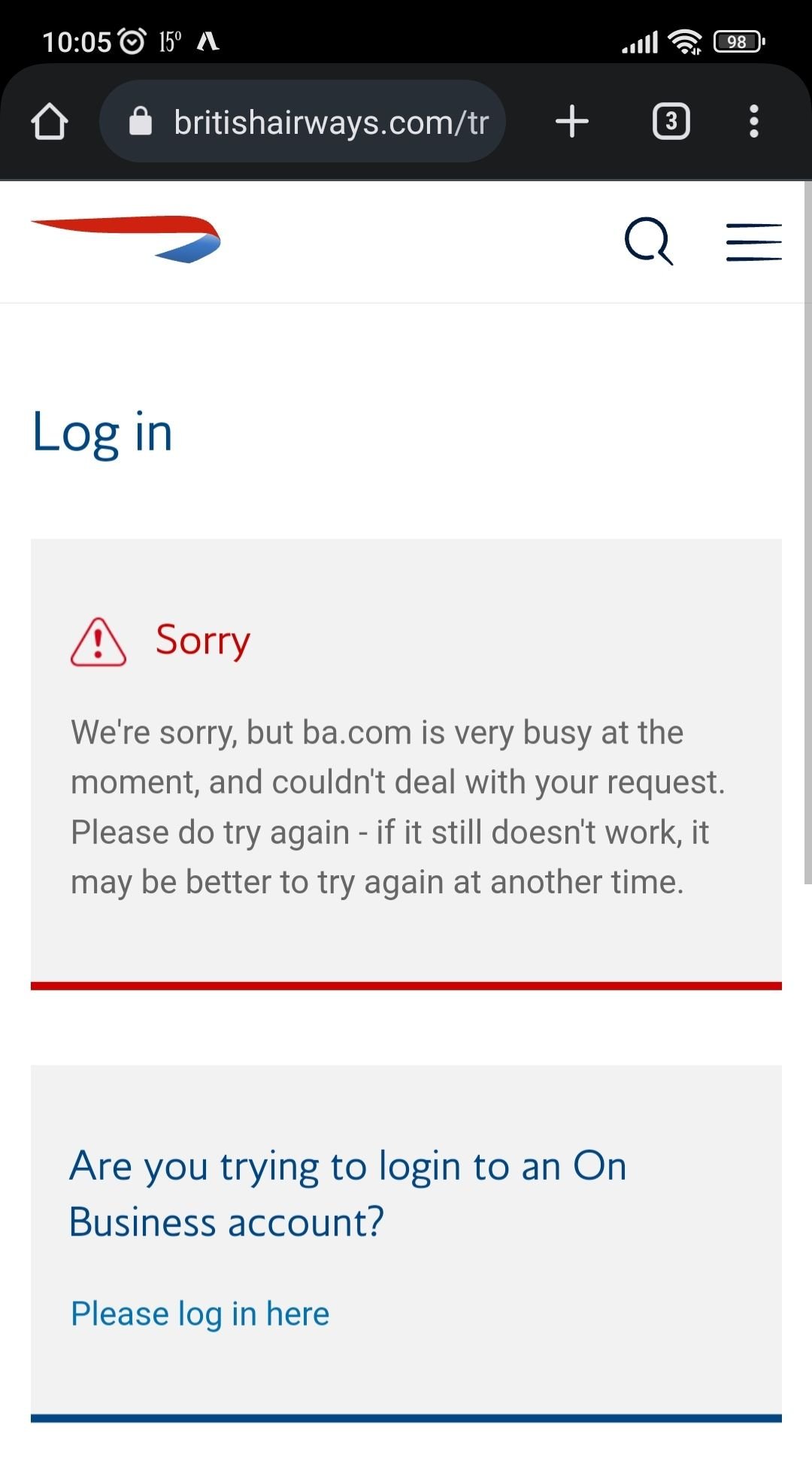Open the tab switcher showing 3 tabs
This screenshot has height=1458, width=812.
tap(671, 122)
